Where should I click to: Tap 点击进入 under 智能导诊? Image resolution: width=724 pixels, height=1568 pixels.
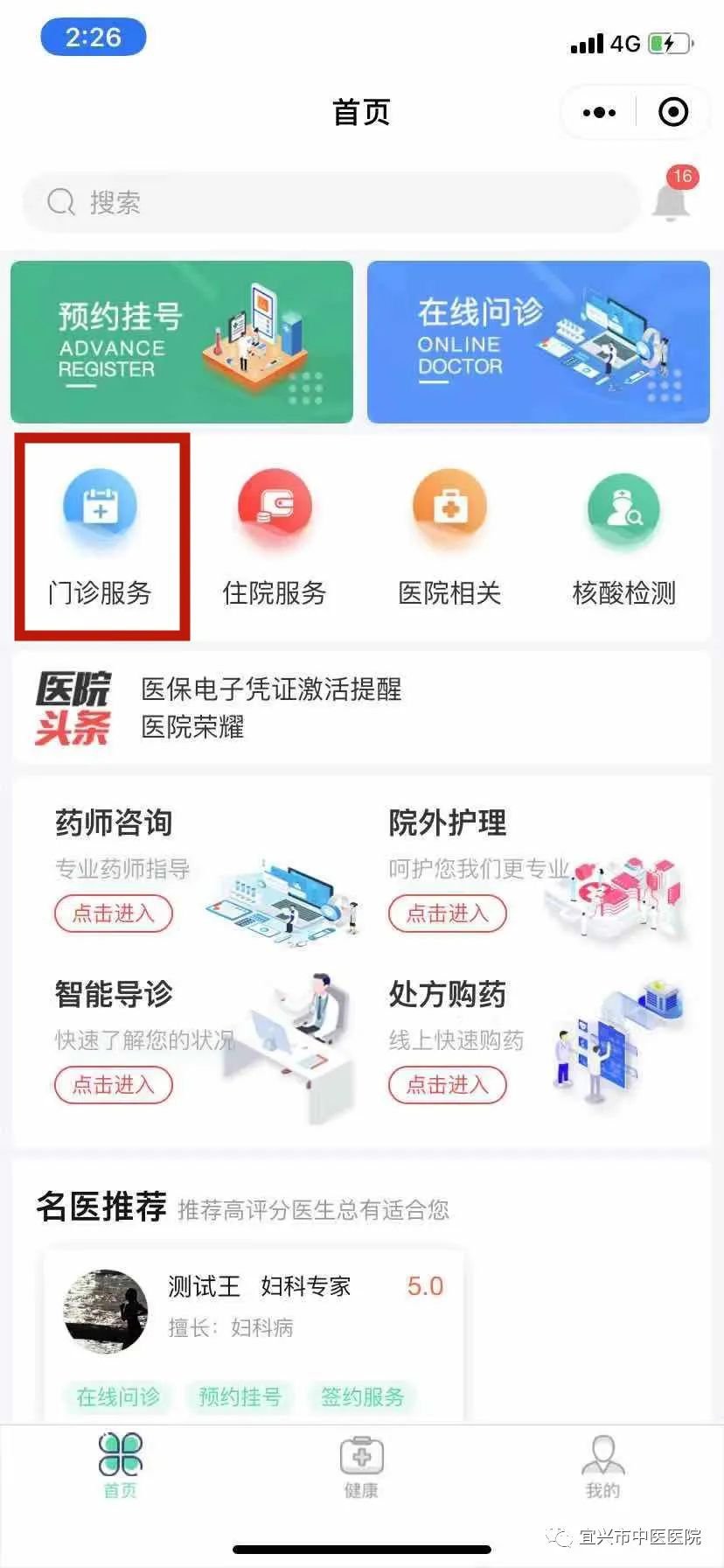pos(114,1085)
